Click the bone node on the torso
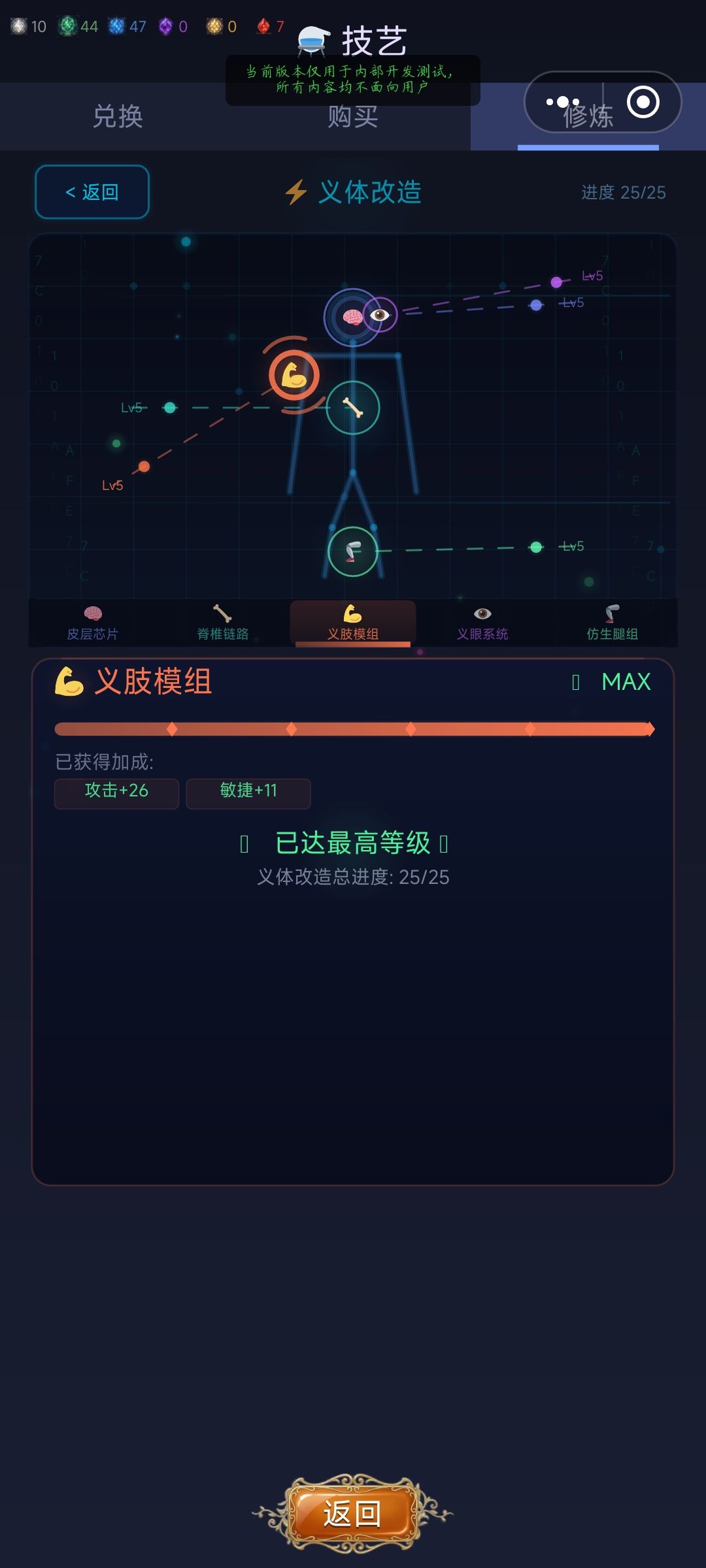The width and height of the screenshot is (706, 1568). click(x=353, y=407)
